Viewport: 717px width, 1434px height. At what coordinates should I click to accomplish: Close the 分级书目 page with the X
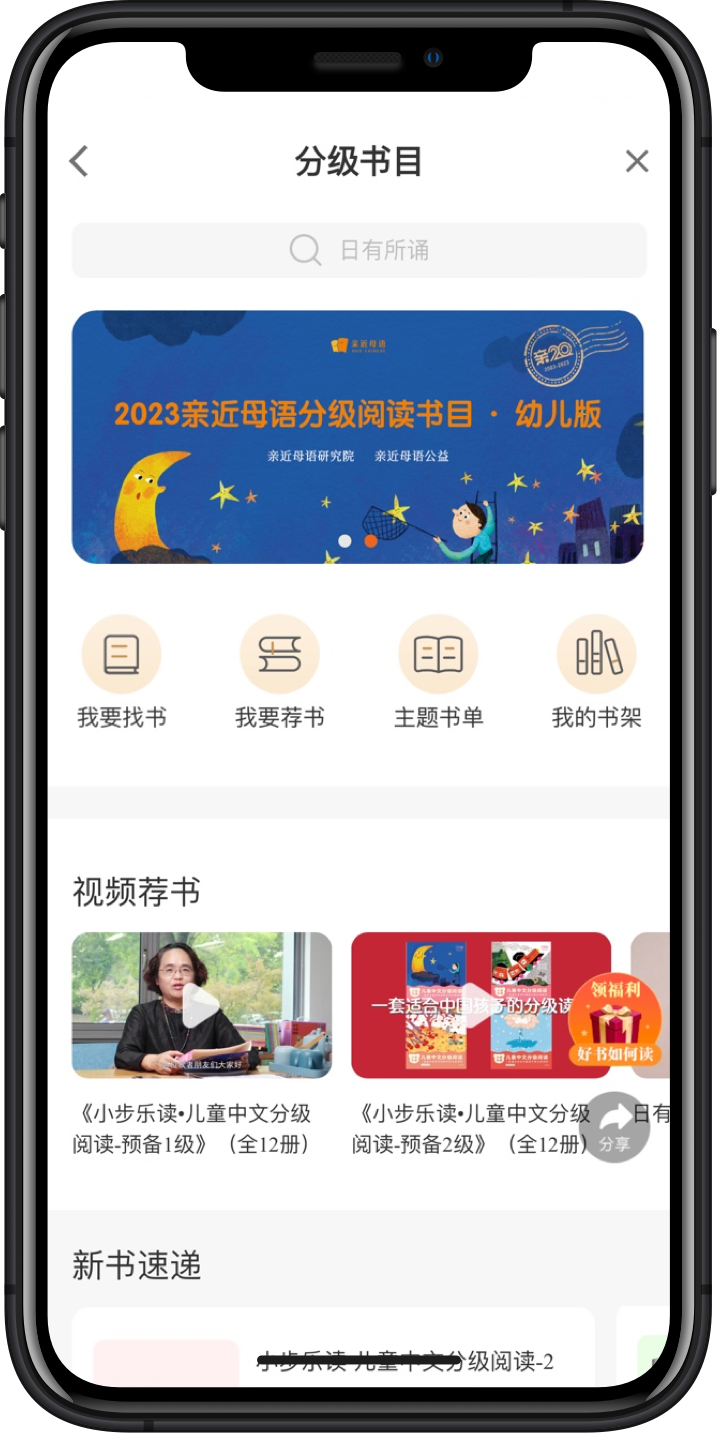[636, 161]
